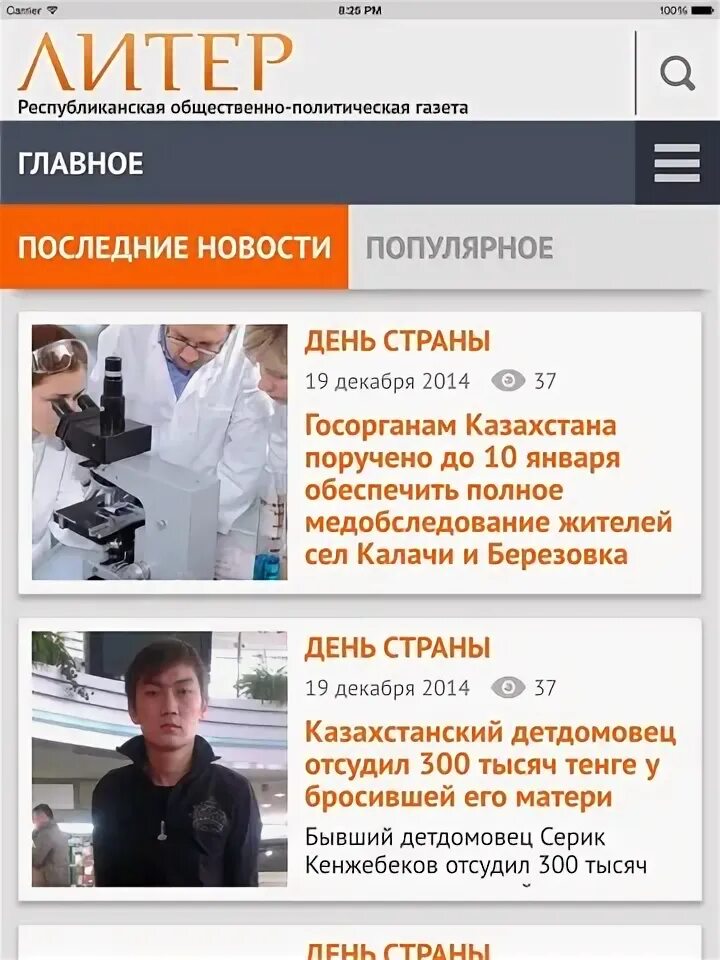Open article about медобследование жителей сел Калачи
This screenshot has width=720, height=960.
(480, 488)
